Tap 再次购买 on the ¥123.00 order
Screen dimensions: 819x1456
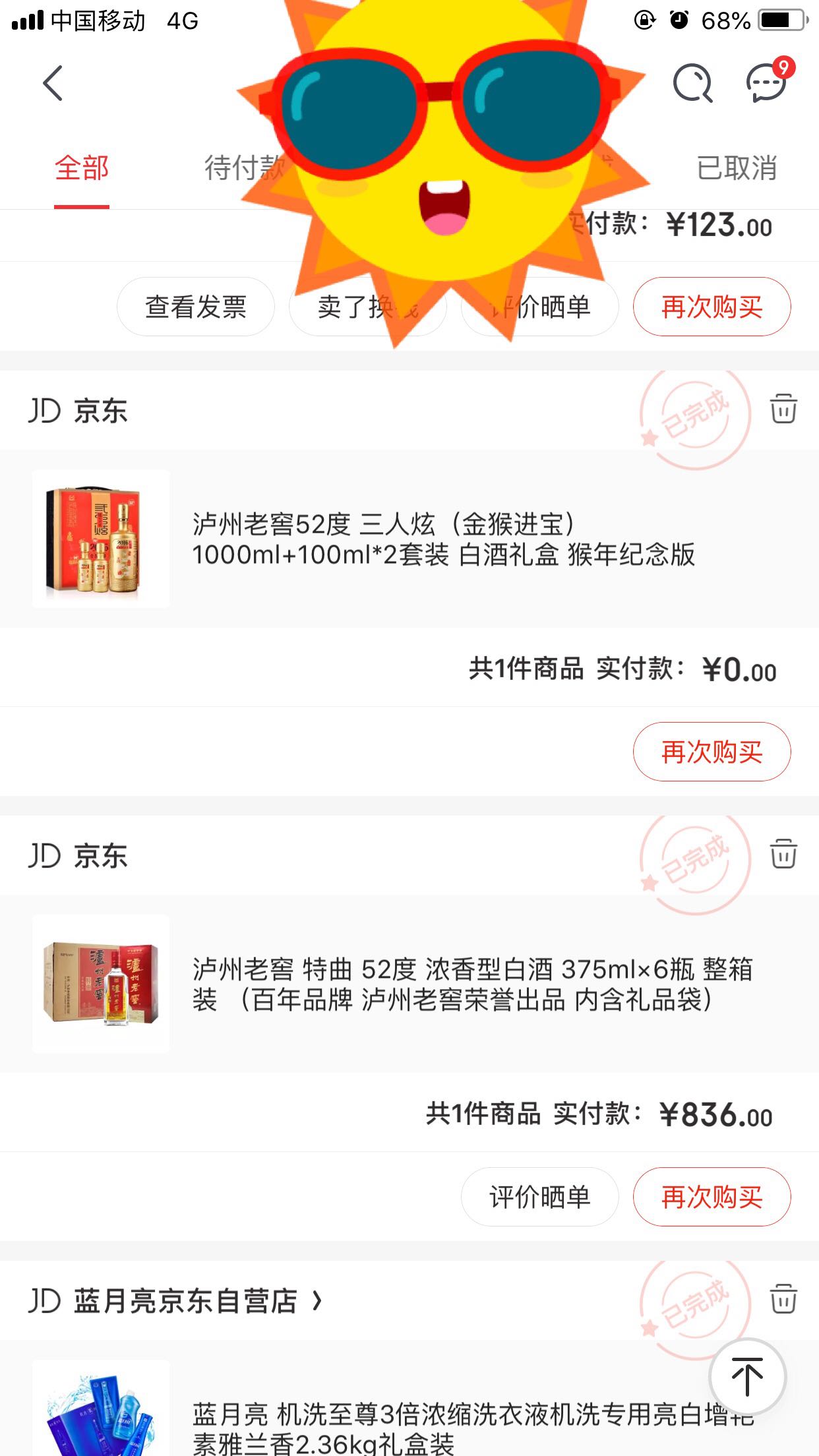tap(712, 307)
